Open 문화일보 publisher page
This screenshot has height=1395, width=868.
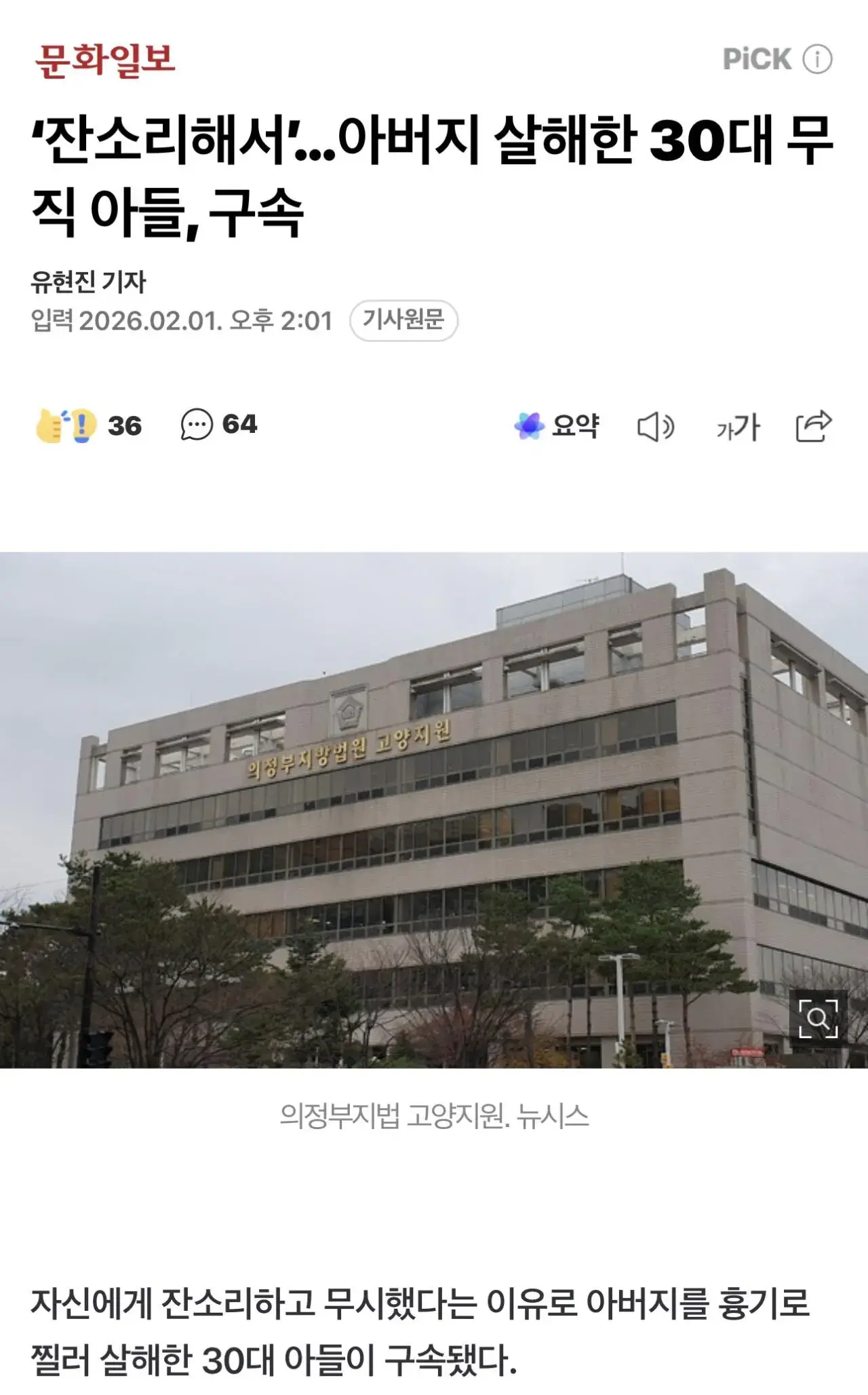pyautogui.click(x=105, y=60)
